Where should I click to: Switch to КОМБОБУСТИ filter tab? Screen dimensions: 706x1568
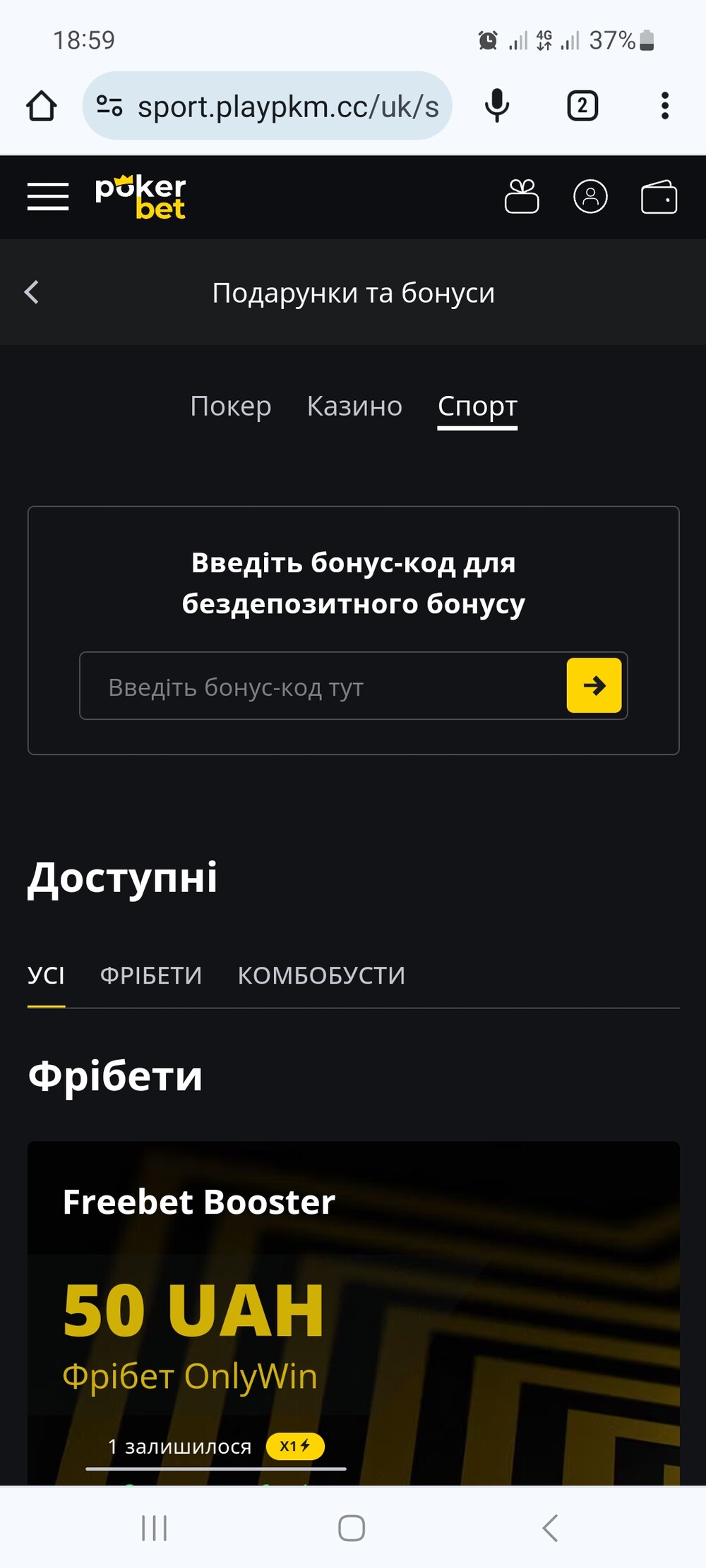tap(321, 976)
